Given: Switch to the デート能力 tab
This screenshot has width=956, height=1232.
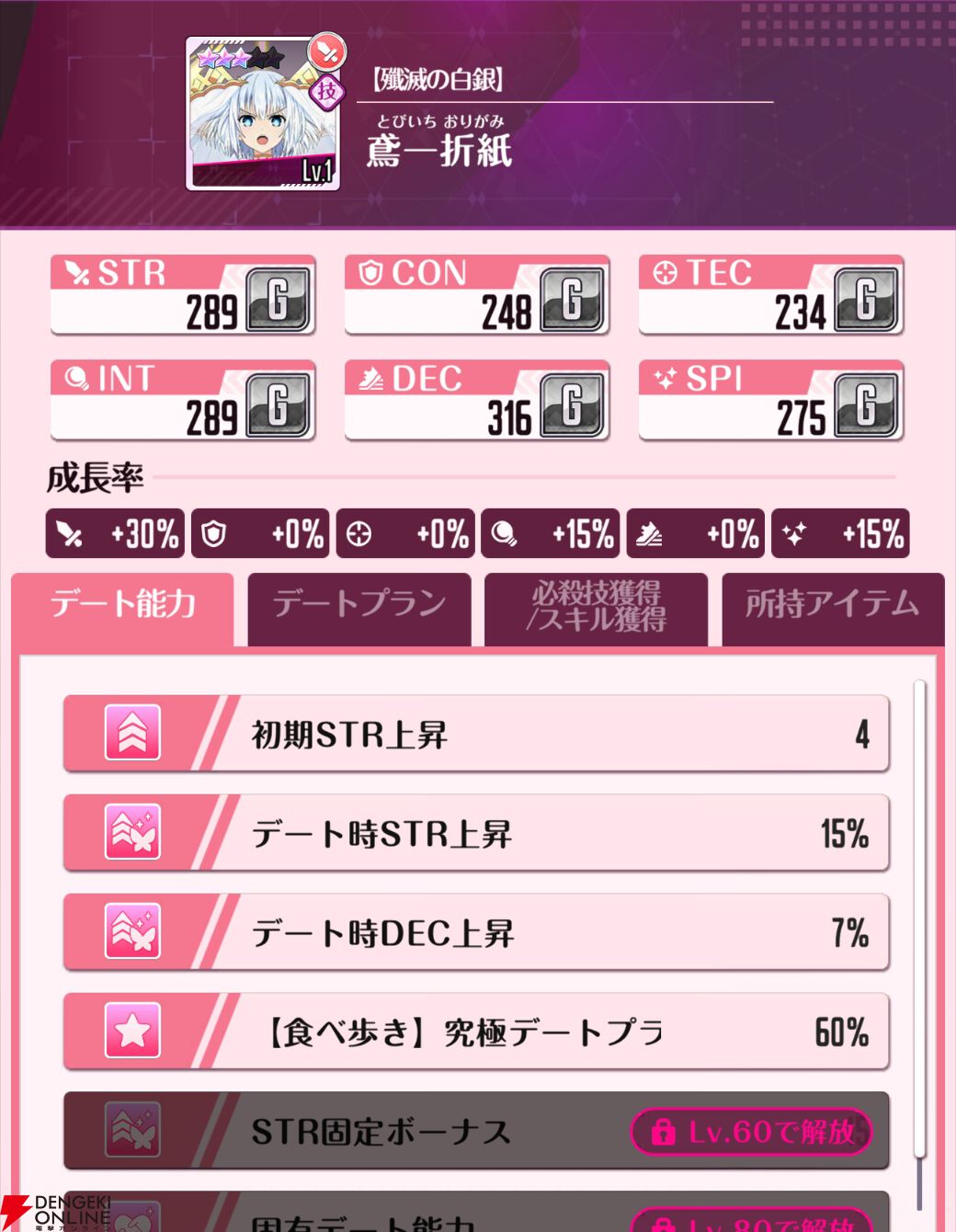Looking at the screenshot, I should [122, 606].
